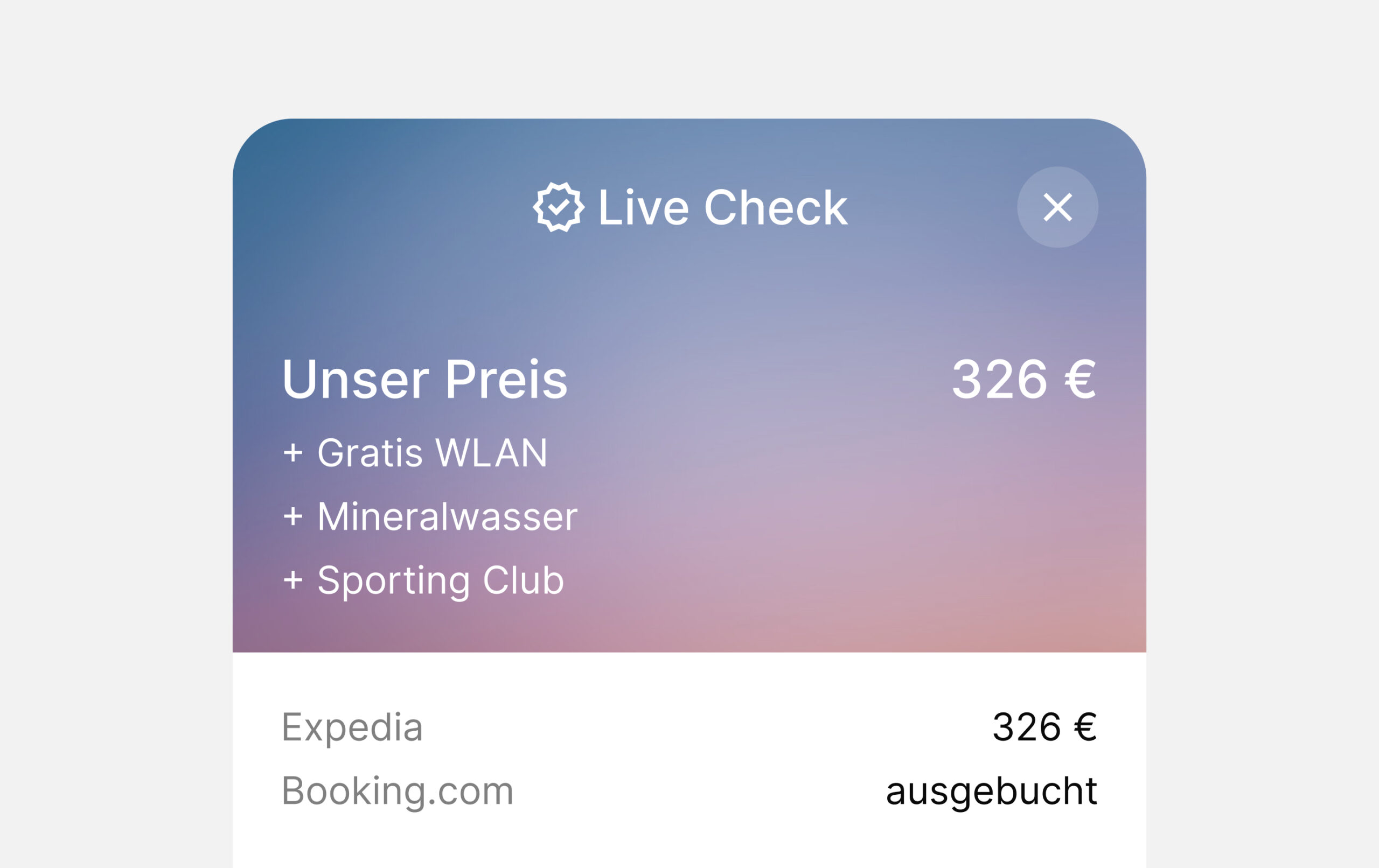Close the Live Check dialog
The width and height of the screenshot is (1379, 868).
1057,207
